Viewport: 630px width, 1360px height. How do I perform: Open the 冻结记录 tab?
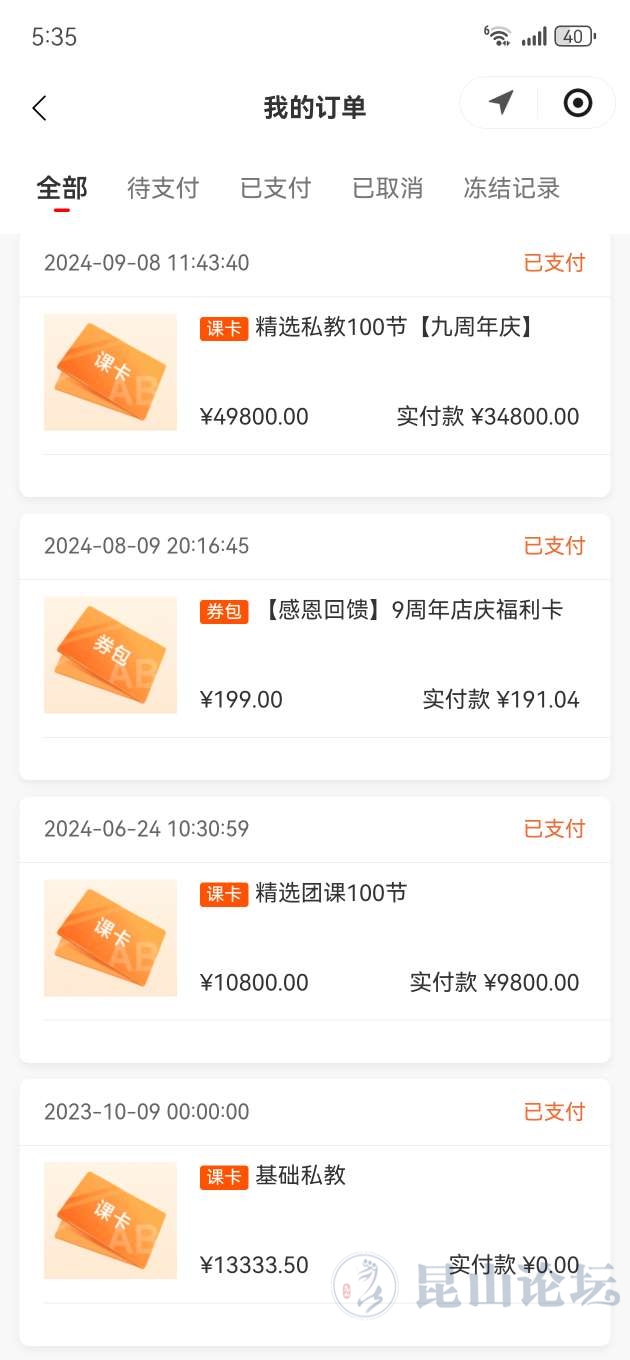pyautogui.click(x=511, y=188)
